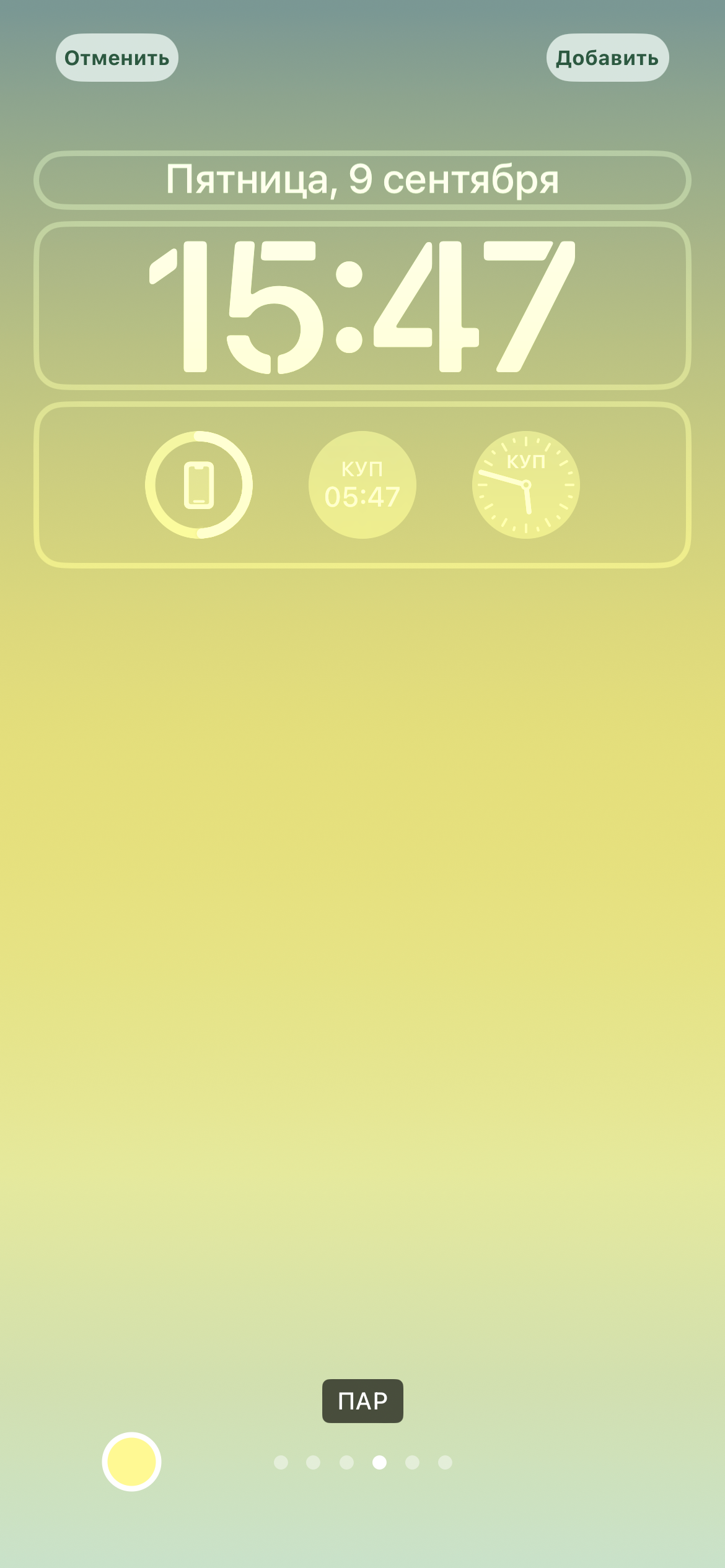Viewport: 725px width, 1568px height.
Task: Tap the Добавить button
Action: (607, 58)
